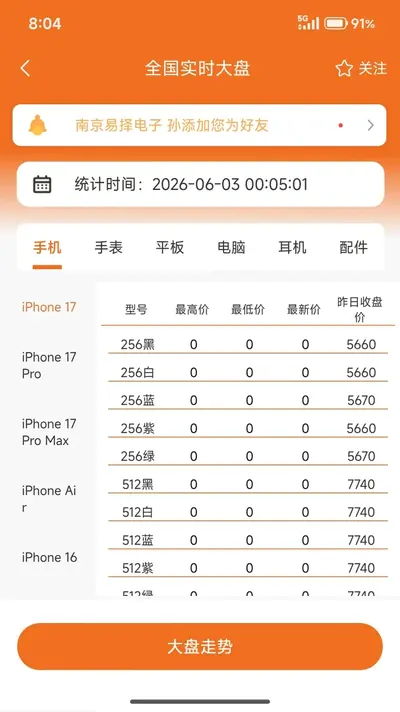Open the 南京易择电子 friend request notice
400x712 pixels.
click(x=199, y=125)
